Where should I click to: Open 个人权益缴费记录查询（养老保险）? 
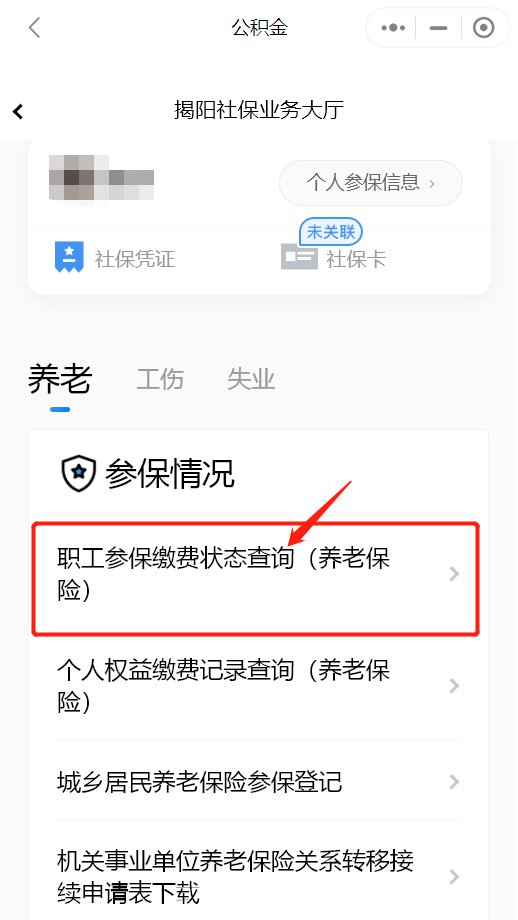click(x=258, y=686)
